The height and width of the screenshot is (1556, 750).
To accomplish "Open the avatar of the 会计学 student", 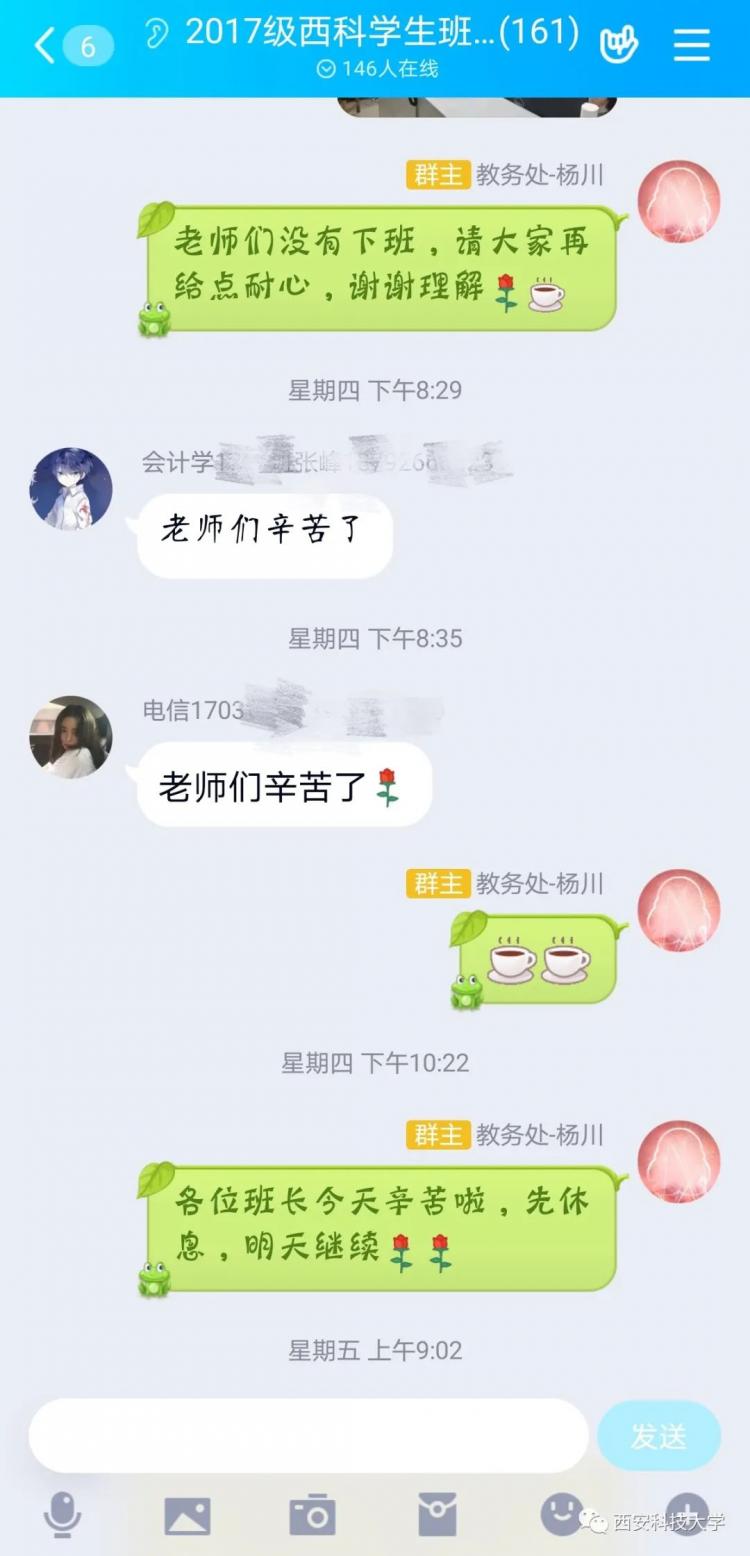I will (x=71, y=488).
